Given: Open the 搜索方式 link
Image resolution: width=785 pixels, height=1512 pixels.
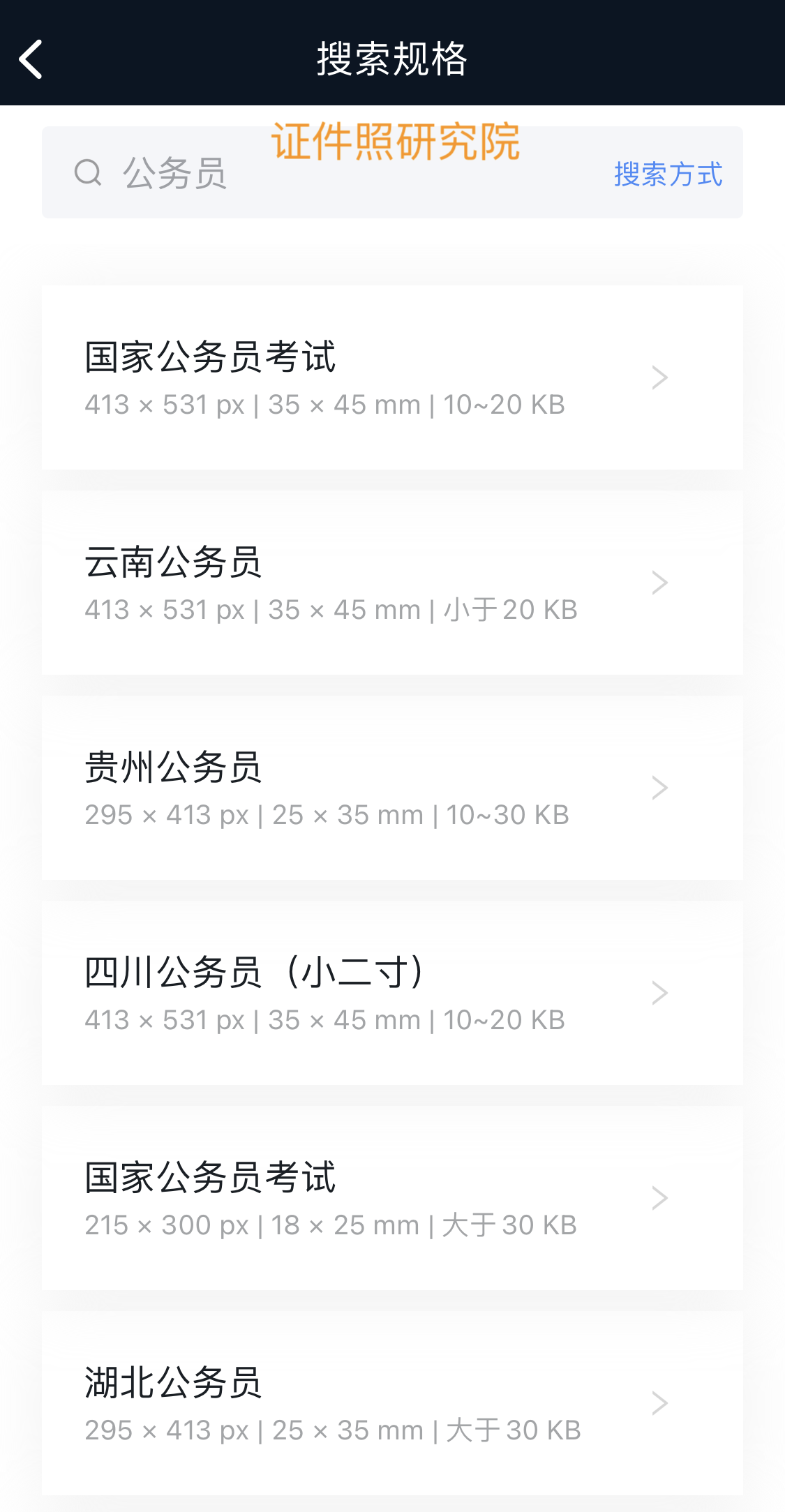Looking at the screenshot, I should click(x=668, y=174).
